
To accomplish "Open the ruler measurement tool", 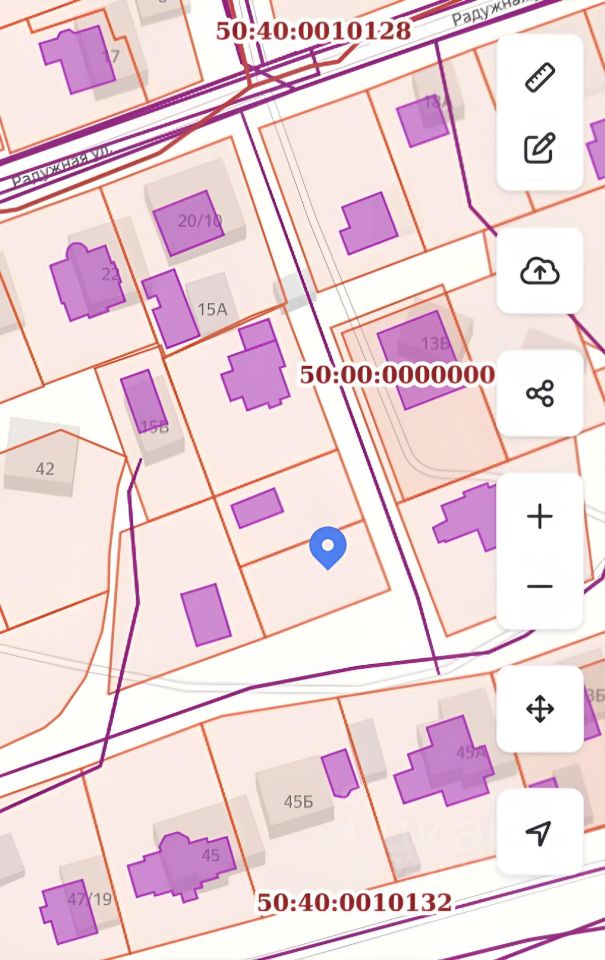I will [x=540, y=77].
